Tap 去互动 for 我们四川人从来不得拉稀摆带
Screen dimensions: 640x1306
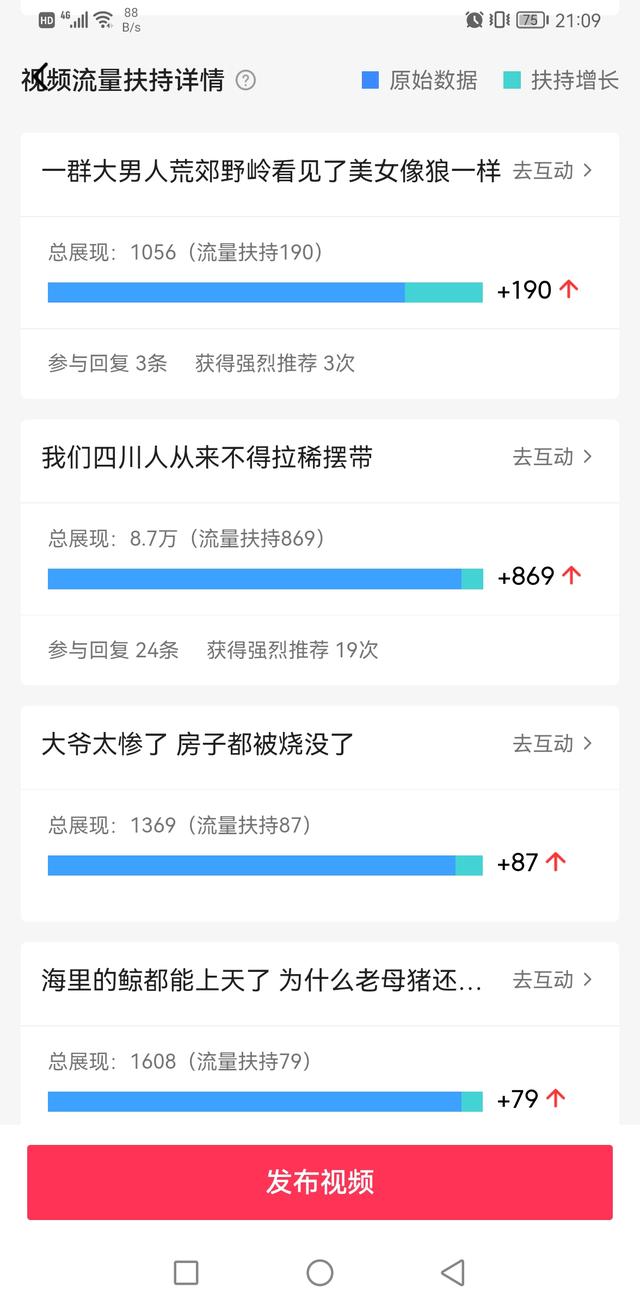click(x=552, y=457)
